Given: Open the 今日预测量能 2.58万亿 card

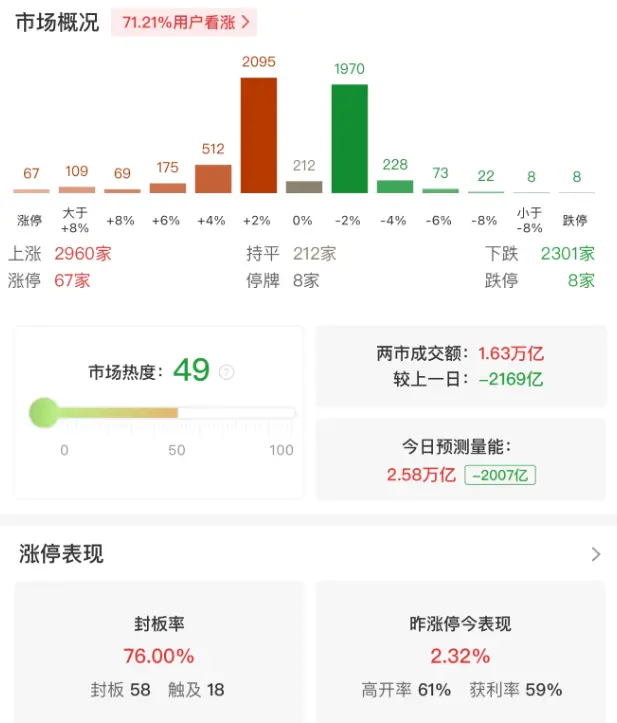Looking at the screenshot, I should click(461, 460).
